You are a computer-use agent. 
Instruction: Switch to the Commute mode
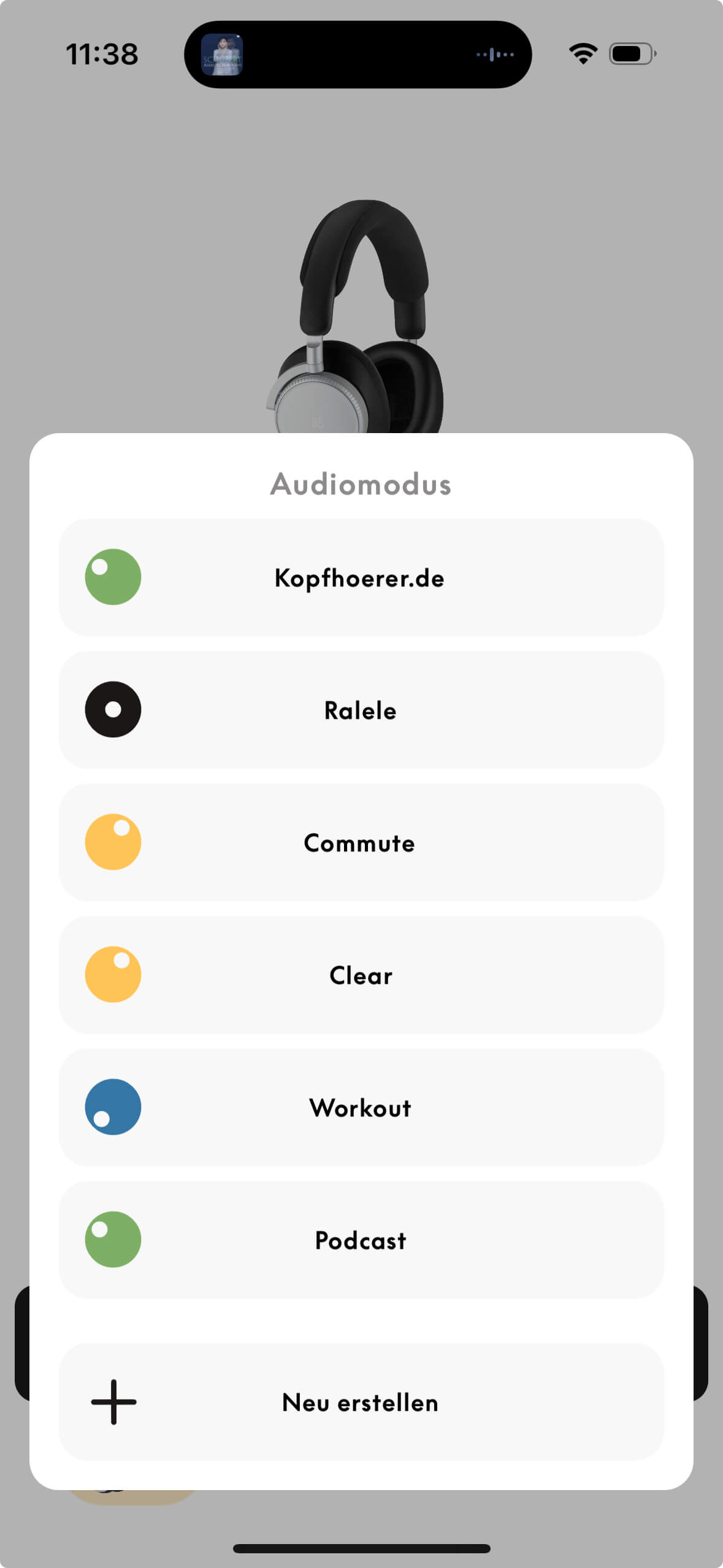point(361,842)
